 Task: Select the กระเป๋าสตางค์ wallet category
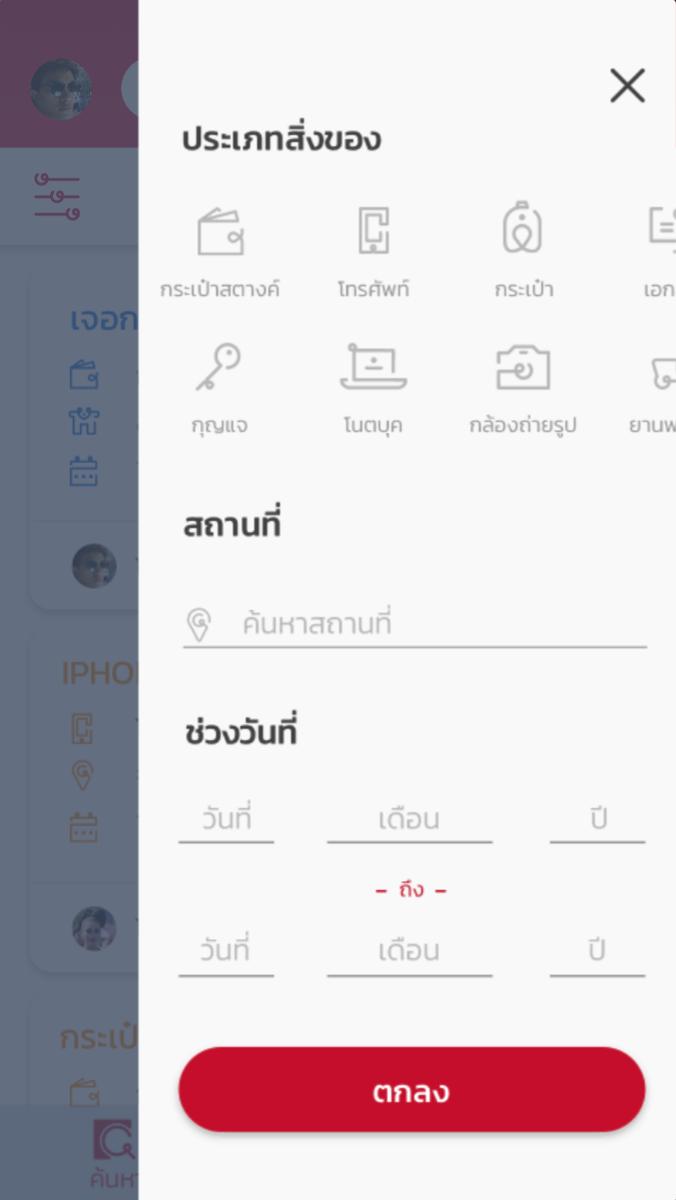pyautogui.click(x=220, y=252)
